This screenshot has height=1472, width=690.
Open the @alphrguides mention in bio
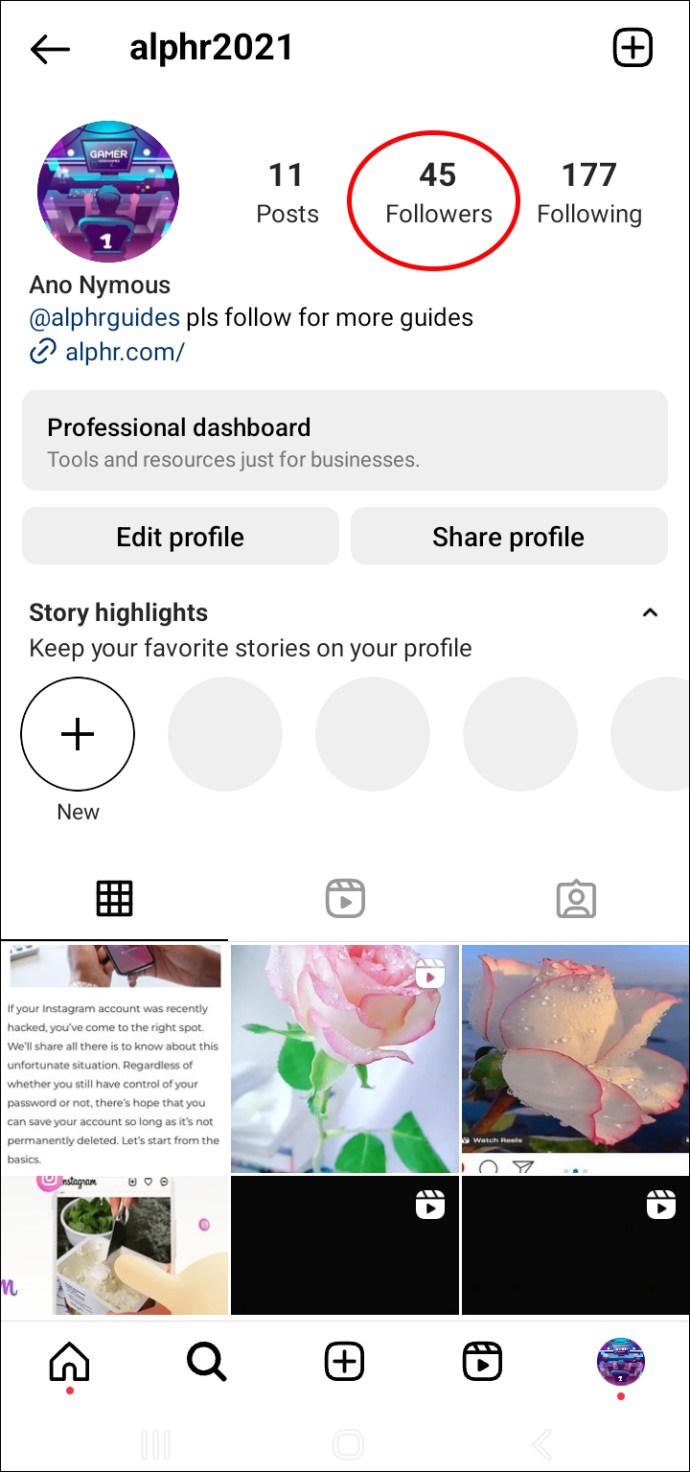click(105, 318)
